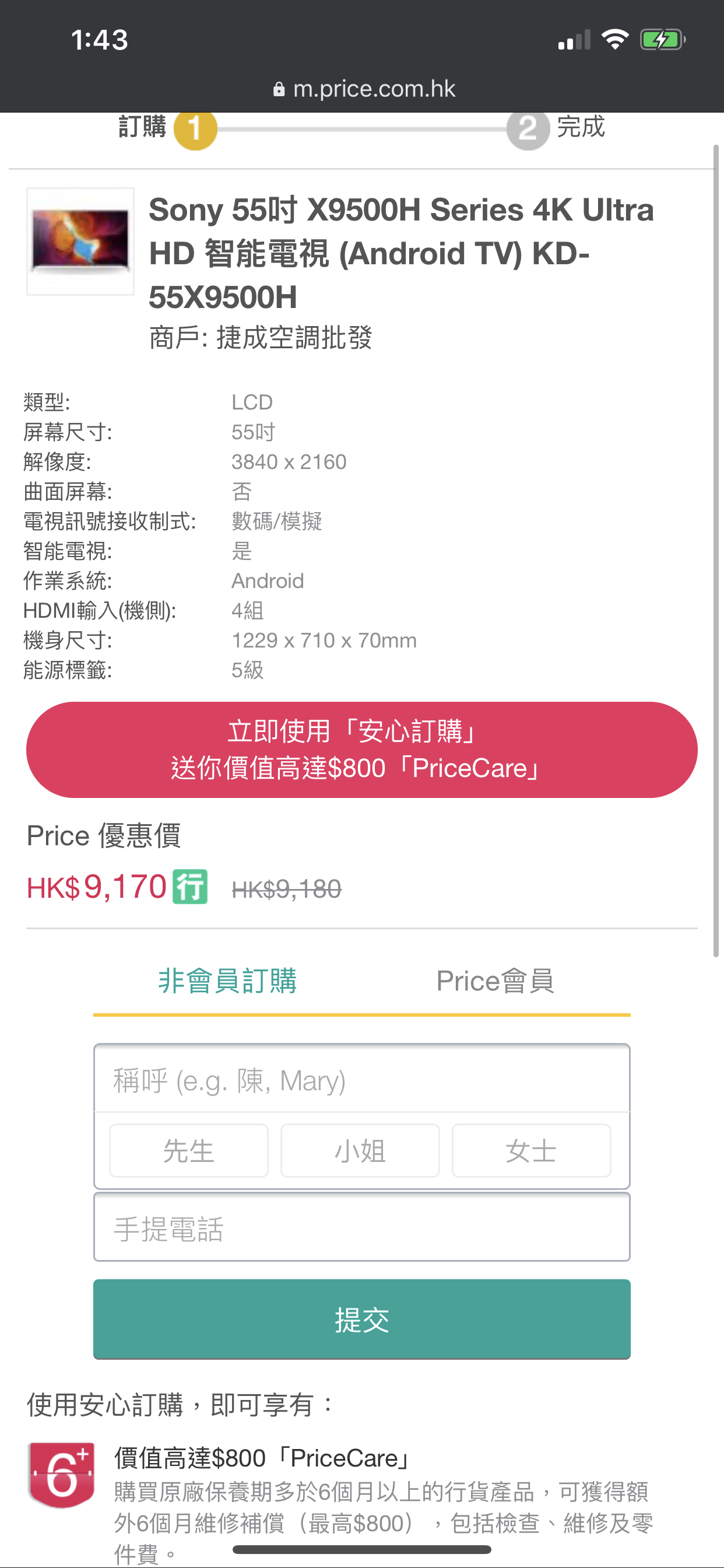Screen dimensions: 724x1568
Task: Switch to the Price會員 tab
Action: [495, 981]
